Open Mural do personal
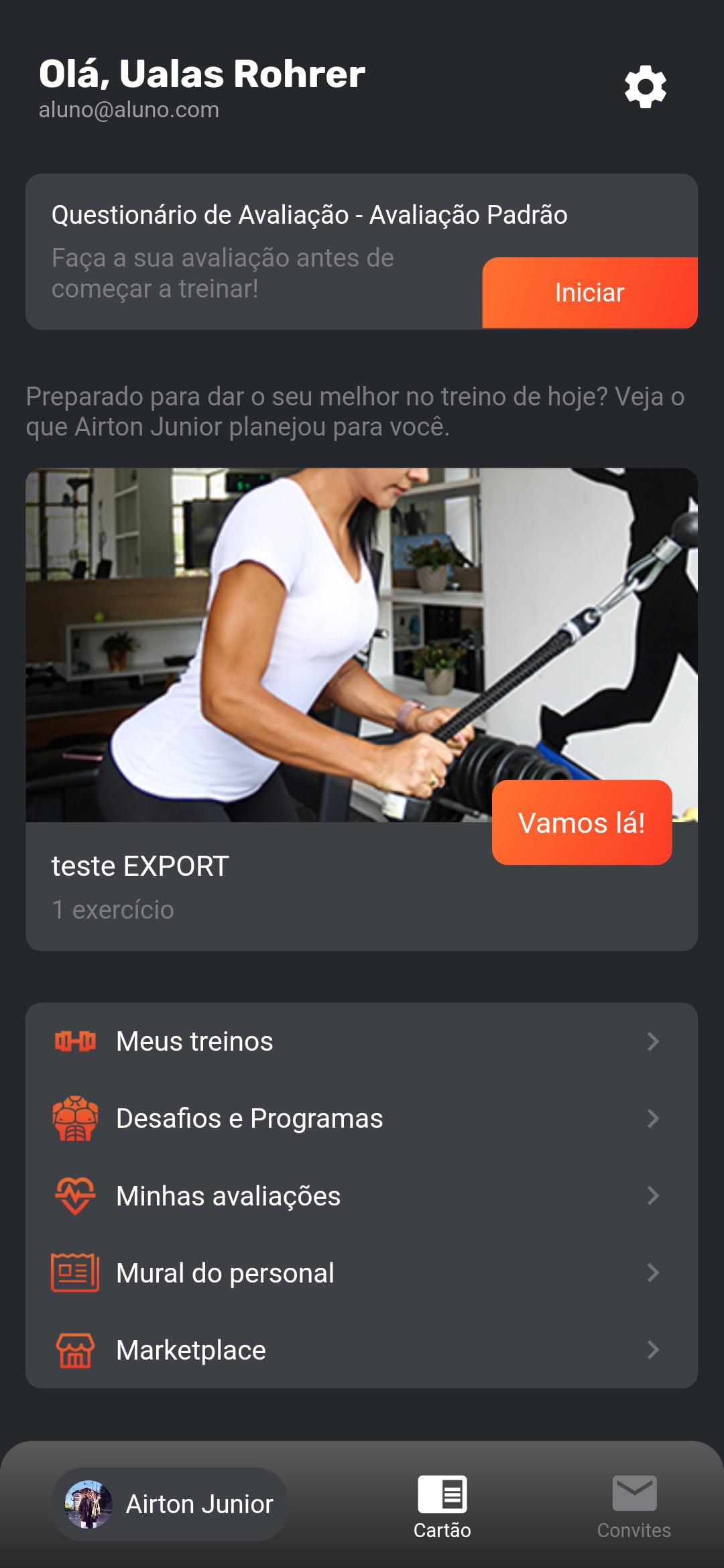Screen dimensions: 724x1568 [361, 1273]
